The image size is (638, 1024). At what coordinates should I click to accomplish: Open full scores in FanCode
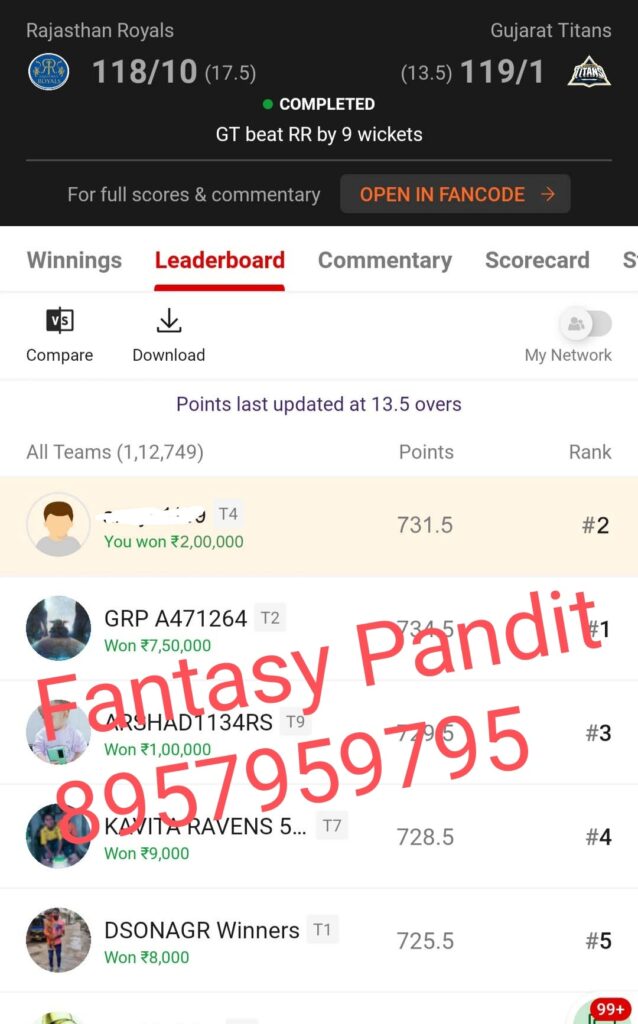point(455,194)
